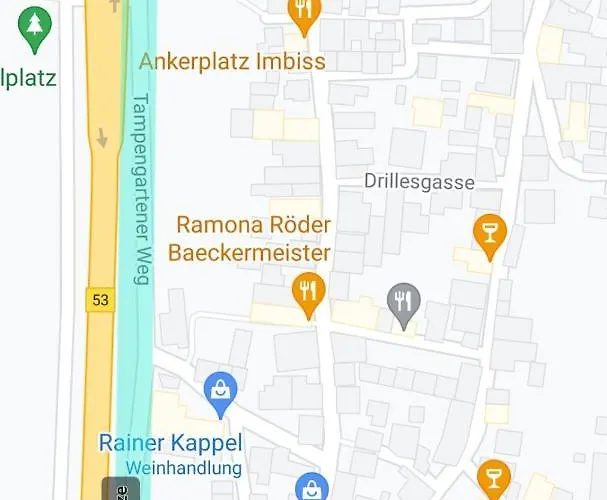607x500 pixels.
Task: Open the green park tree marker
Action: click(x=36, y=28)
